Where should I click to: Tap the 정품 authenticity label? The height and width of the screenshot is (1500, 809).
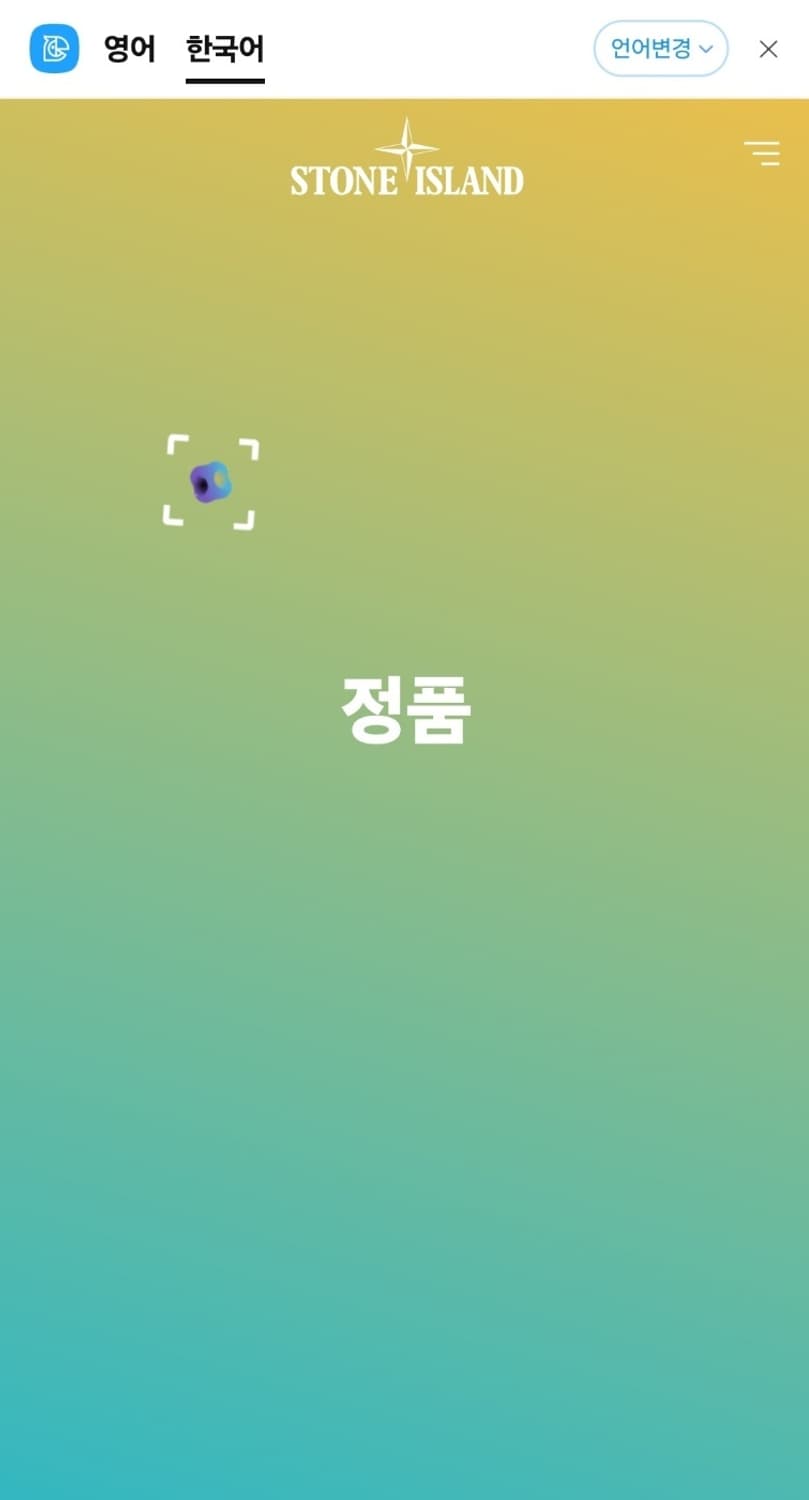pos(407,710)
